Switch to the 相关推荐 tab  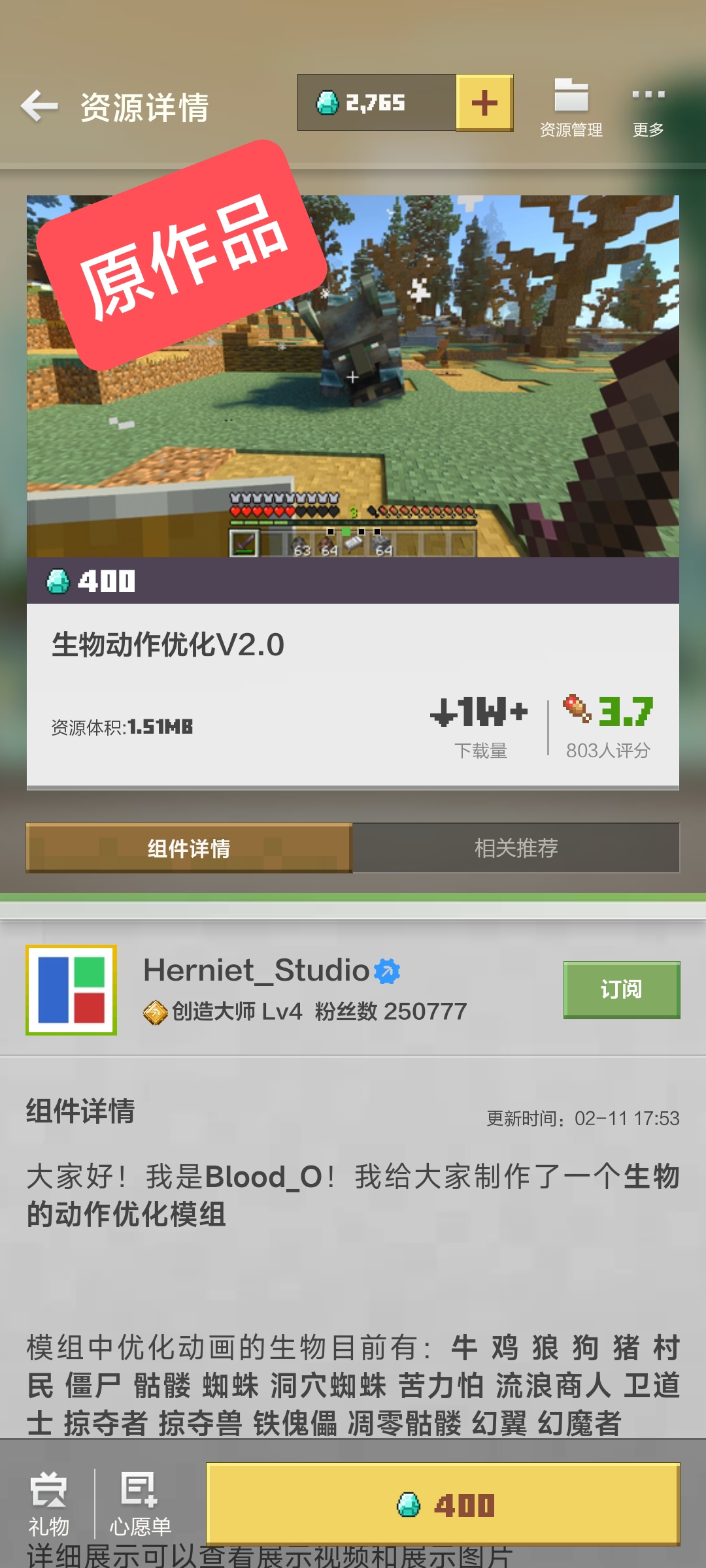(516, 848)
